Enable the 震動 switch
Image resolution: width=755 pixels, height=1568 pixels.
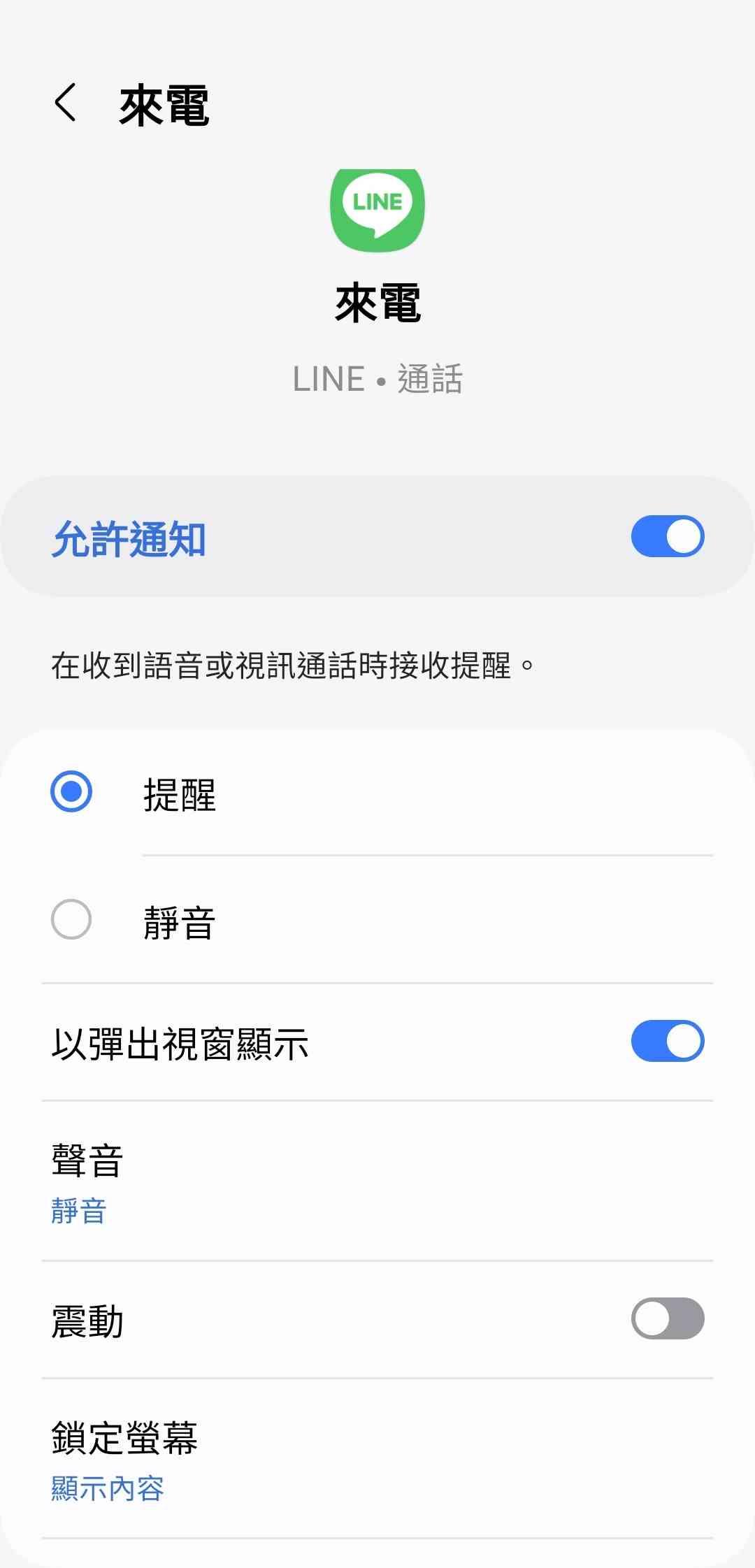click(x=667, y=1318)
